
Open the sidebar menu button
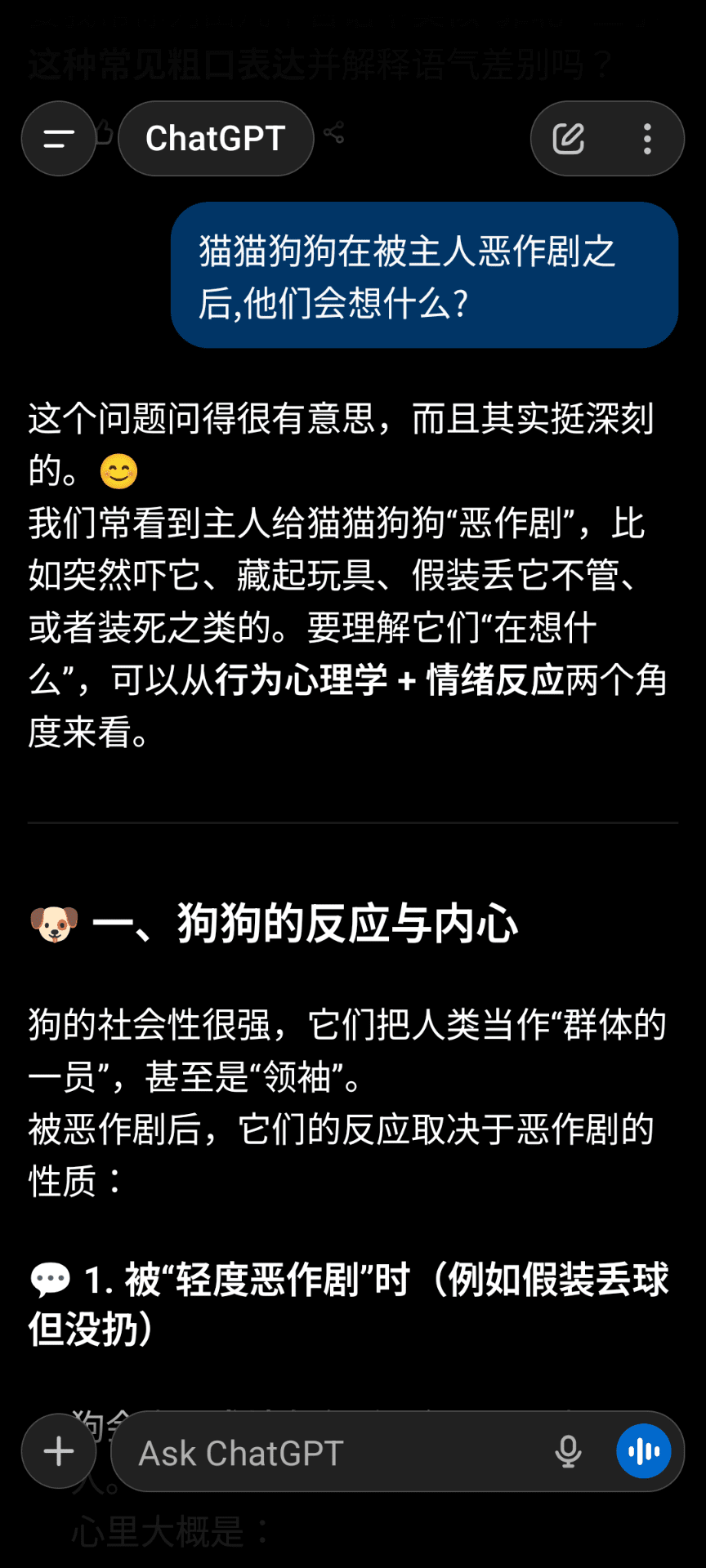59,139
